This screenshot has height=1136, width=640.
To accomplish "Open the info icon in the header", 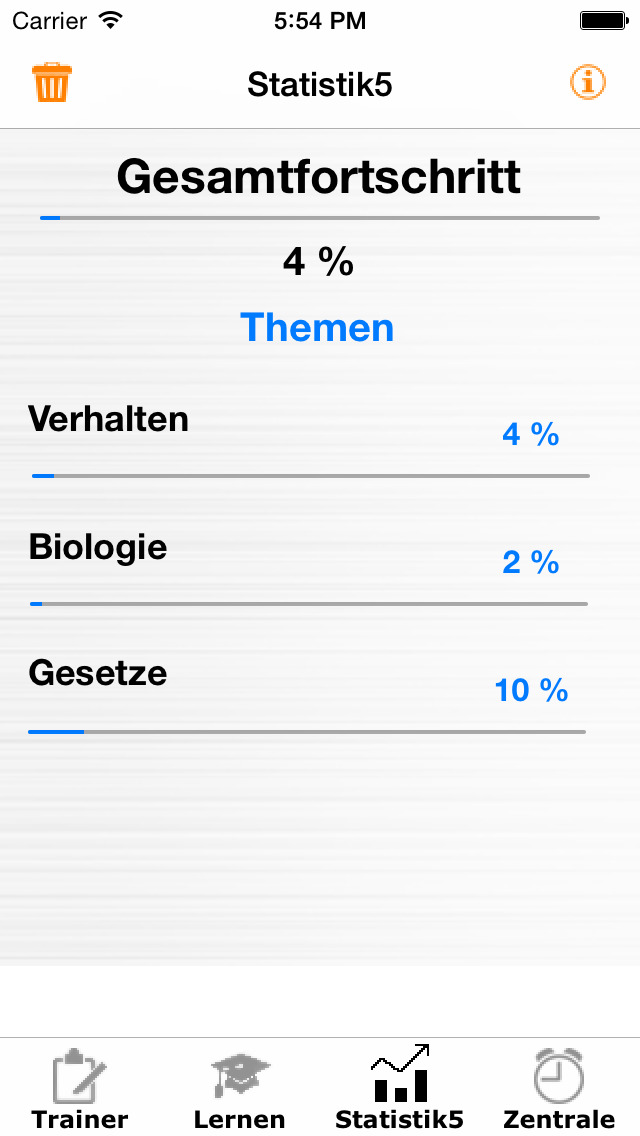I will [587, 83].
